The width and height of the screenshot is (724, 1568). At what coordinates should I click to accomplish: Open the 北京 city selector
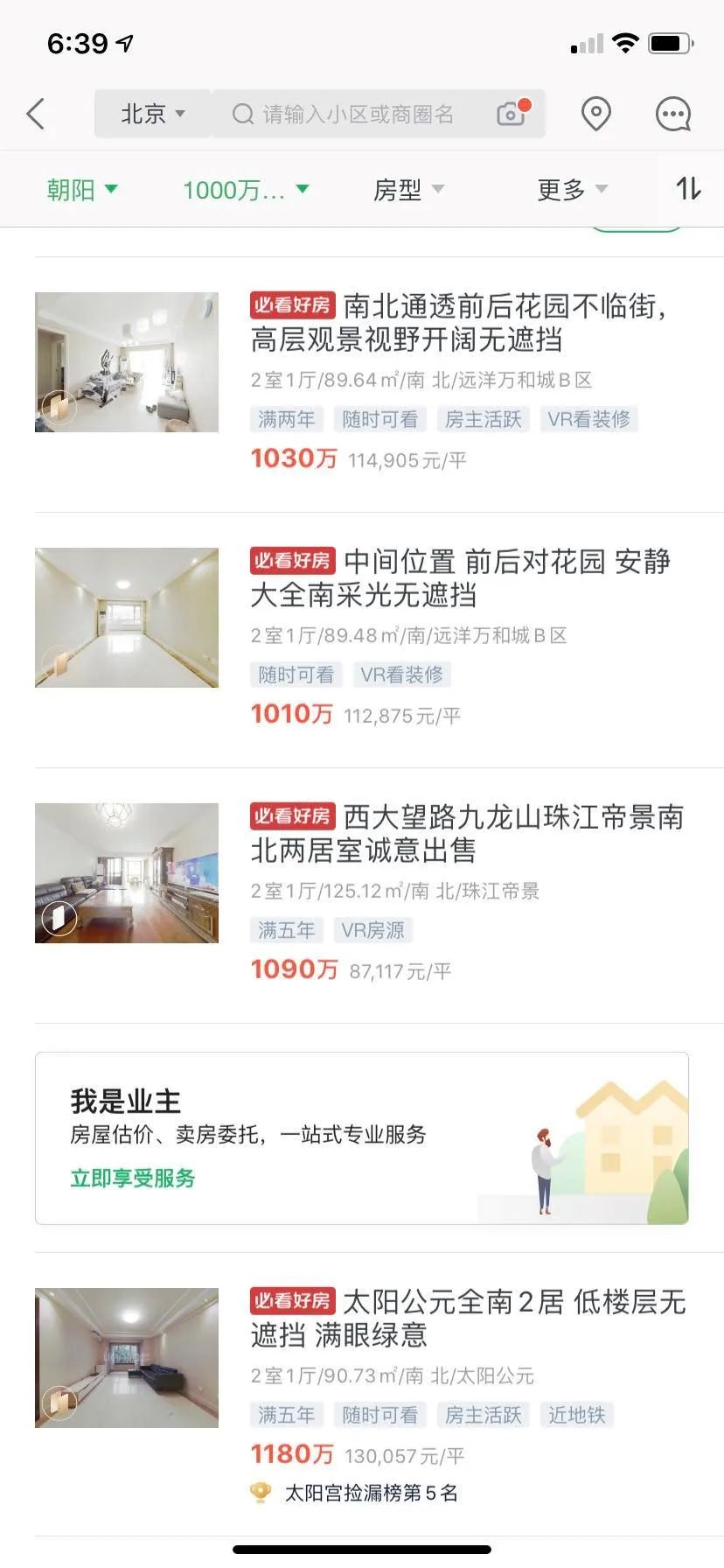(152, 114)
